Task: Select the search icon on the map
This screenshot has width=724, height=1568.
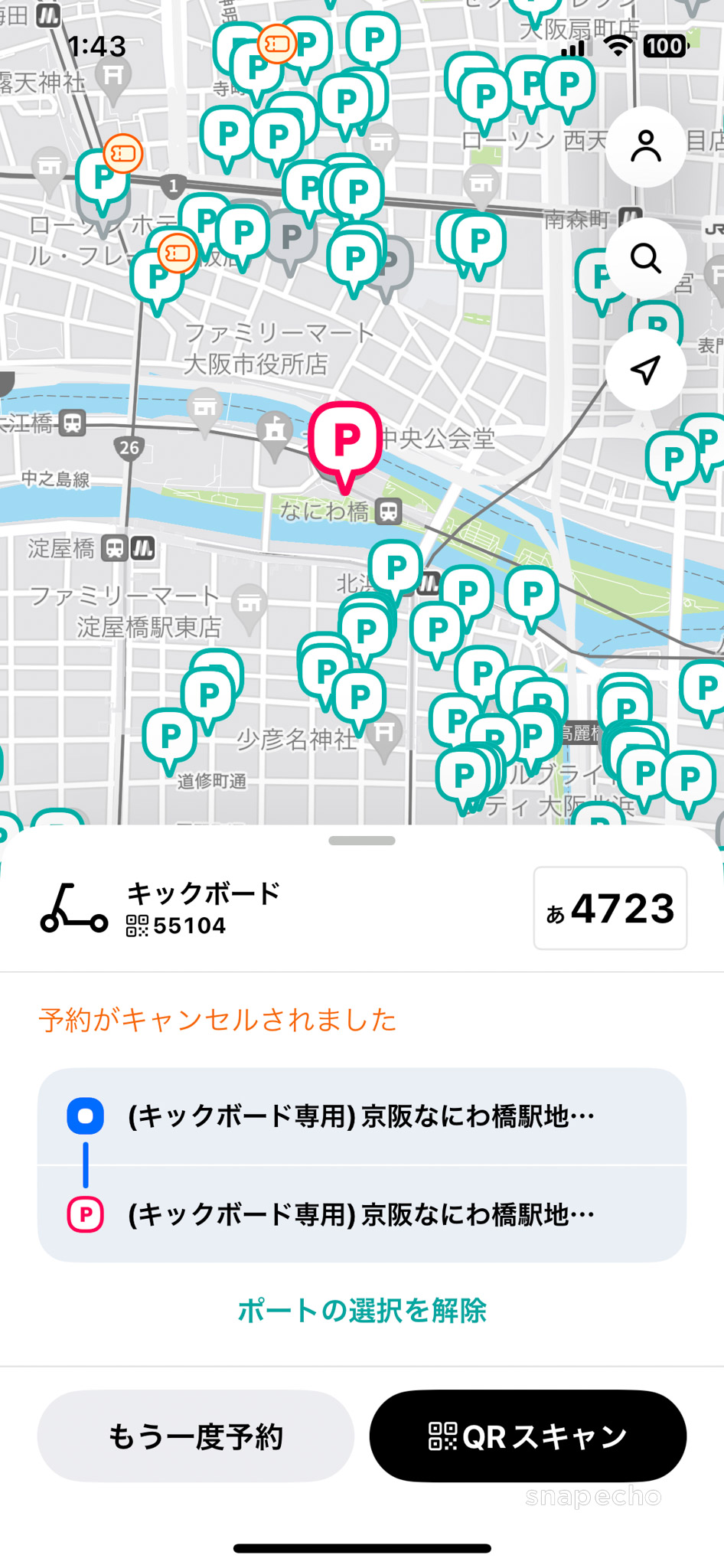Action: [x=647, y=259]
